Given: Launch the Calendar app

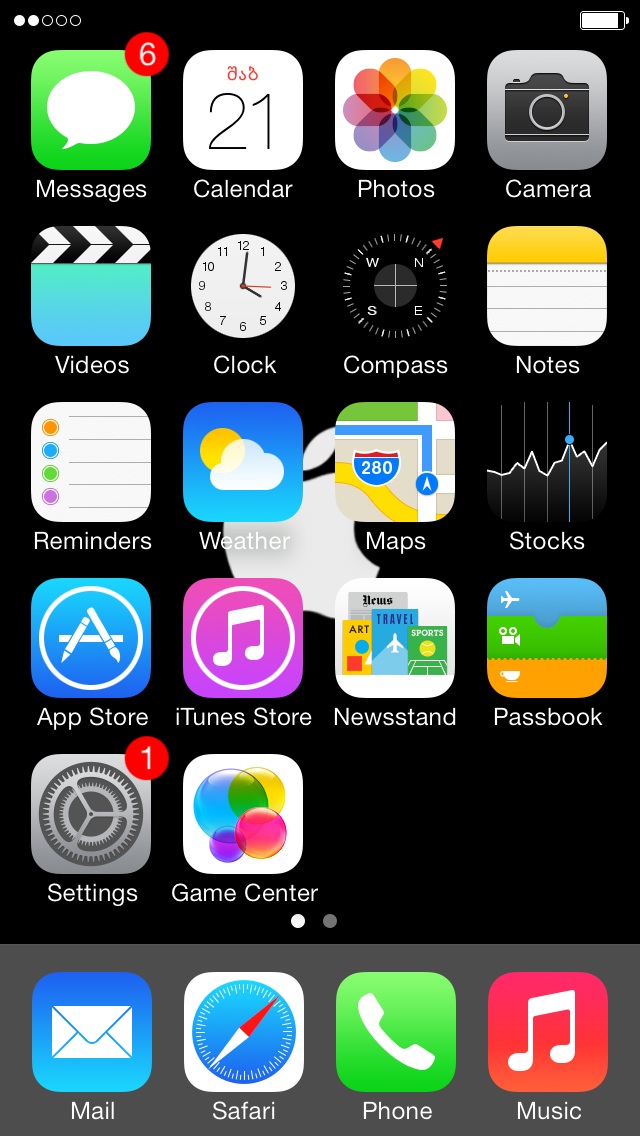Looking at the screenshot, I should tap(243, 110).
